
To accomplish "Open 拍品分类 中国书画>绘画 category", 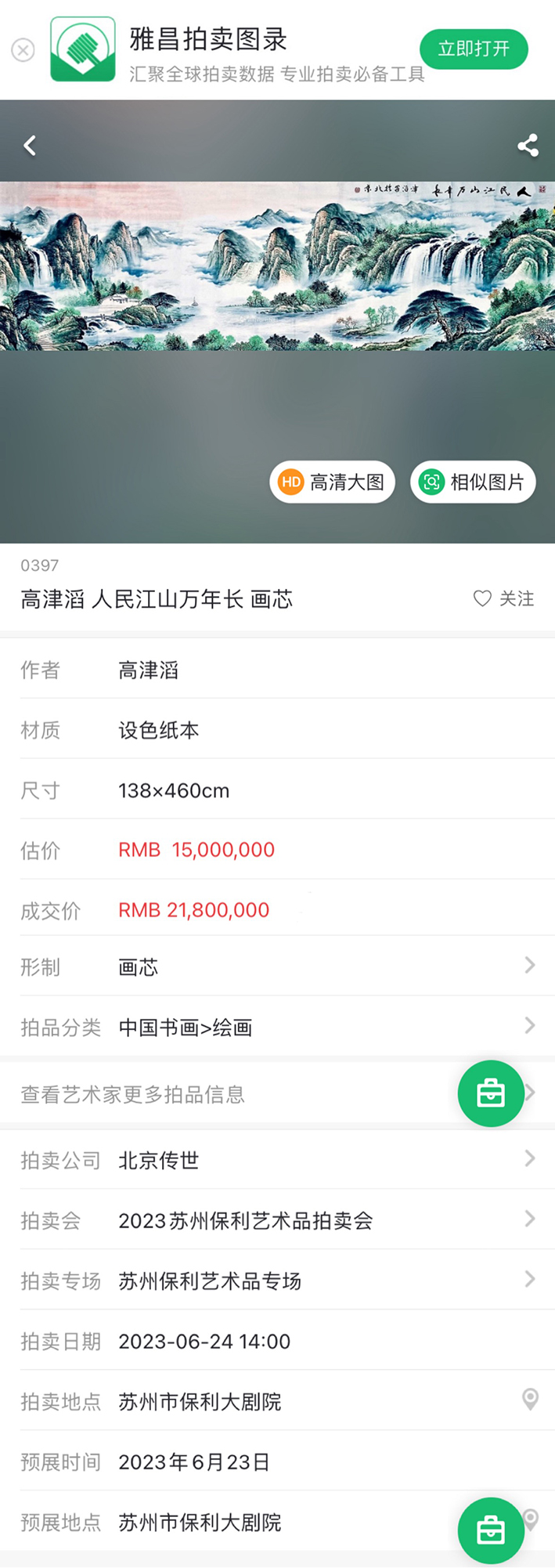I will (x=277, y=1027).
